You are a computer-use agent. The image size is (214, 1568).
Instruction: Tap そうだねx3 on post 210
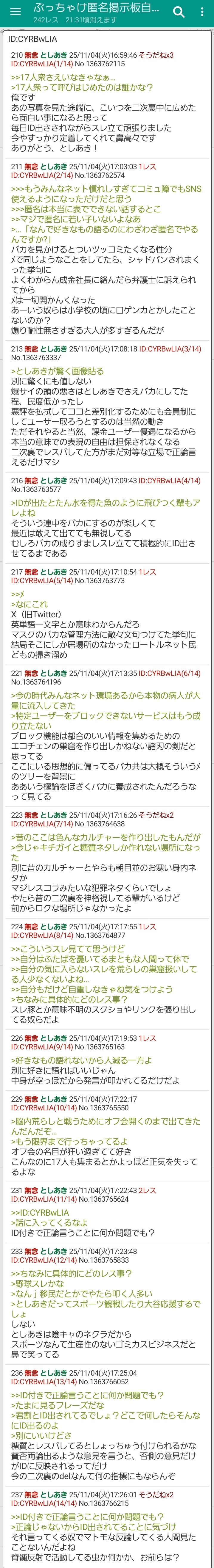click(156, 55)
